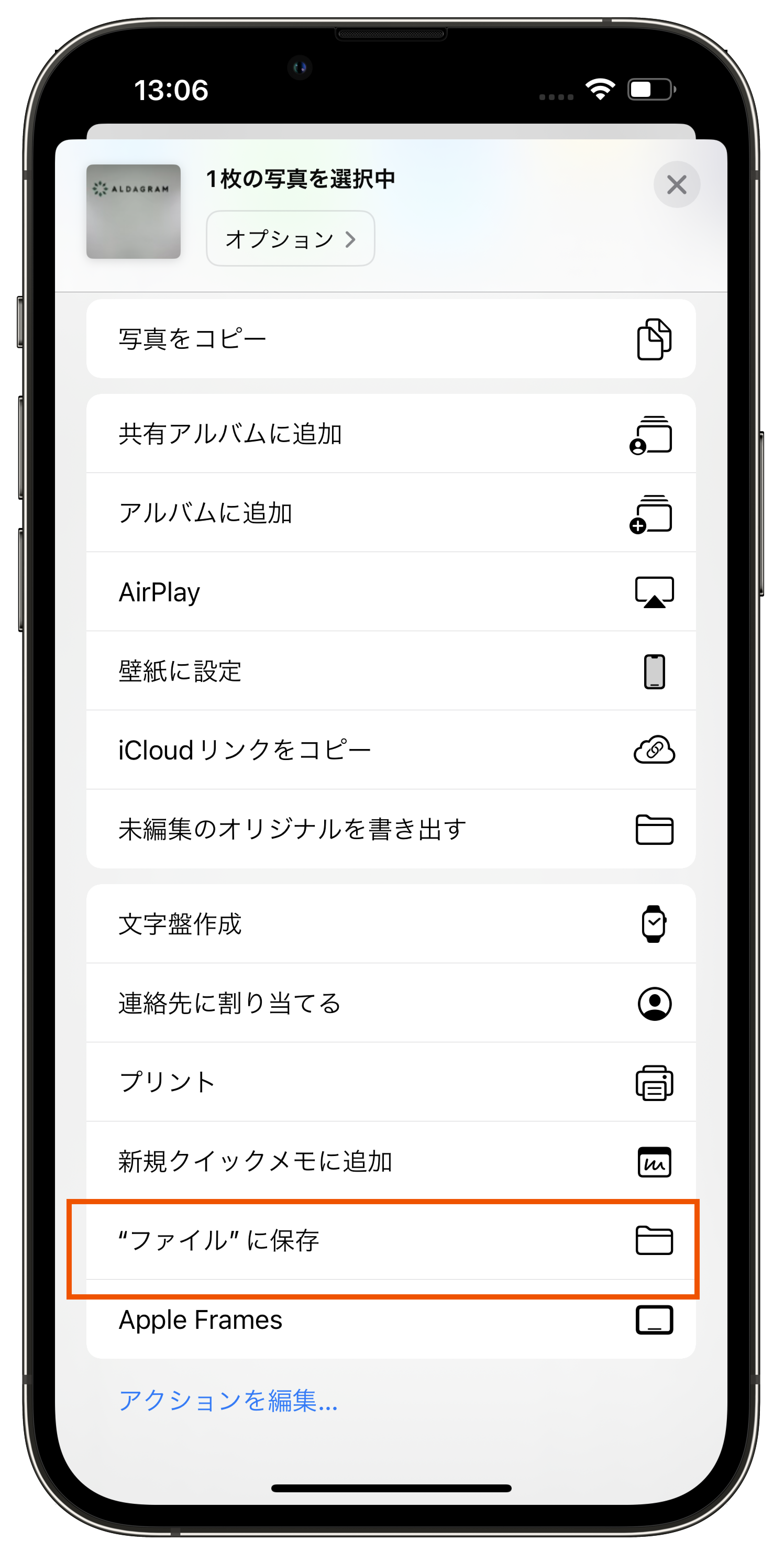The width and height of the screenshot is (784, 1563).
Task: Open the オプション button
Action: [291, 238]
